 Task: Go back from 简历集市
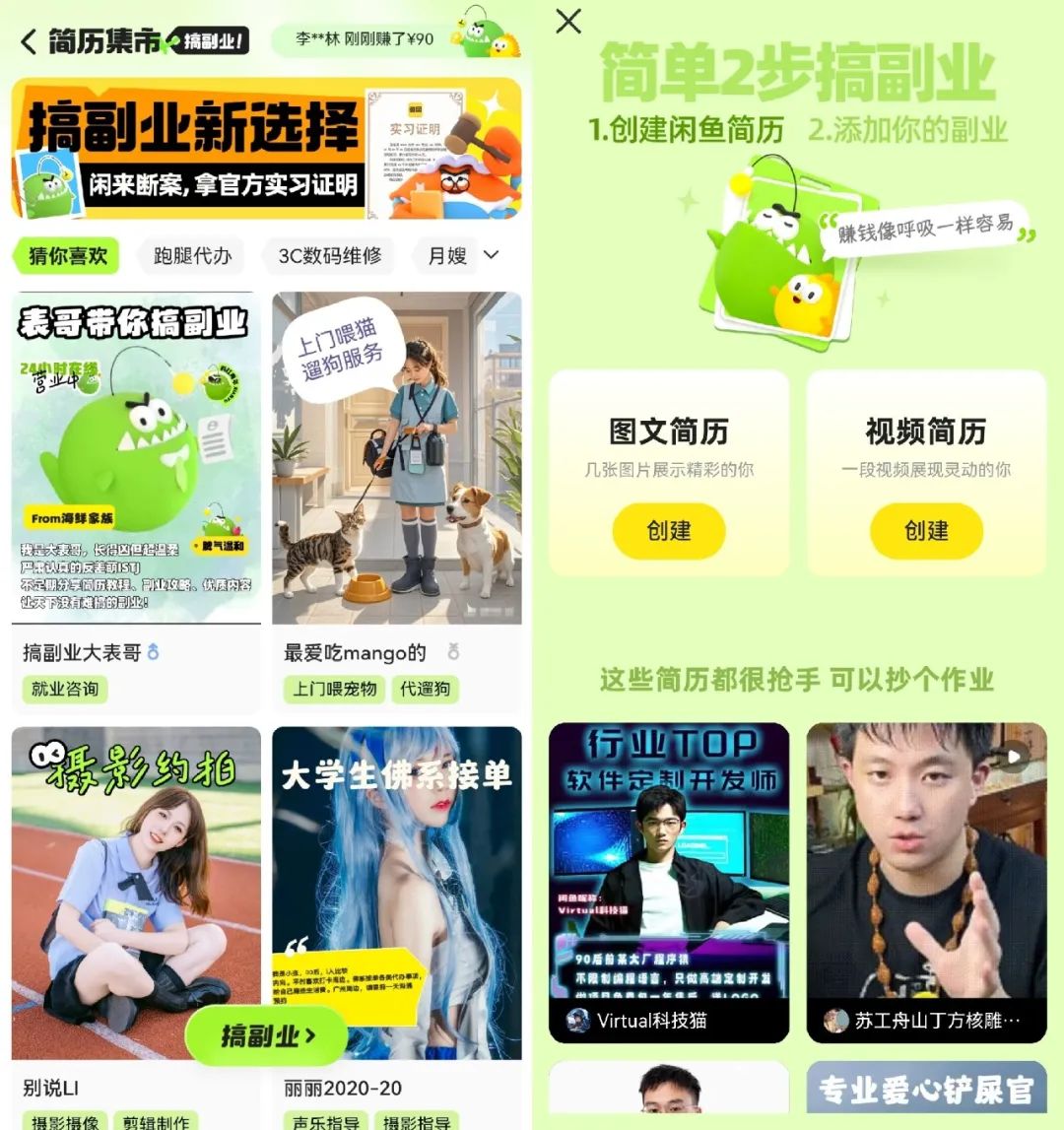coord(29,41)
